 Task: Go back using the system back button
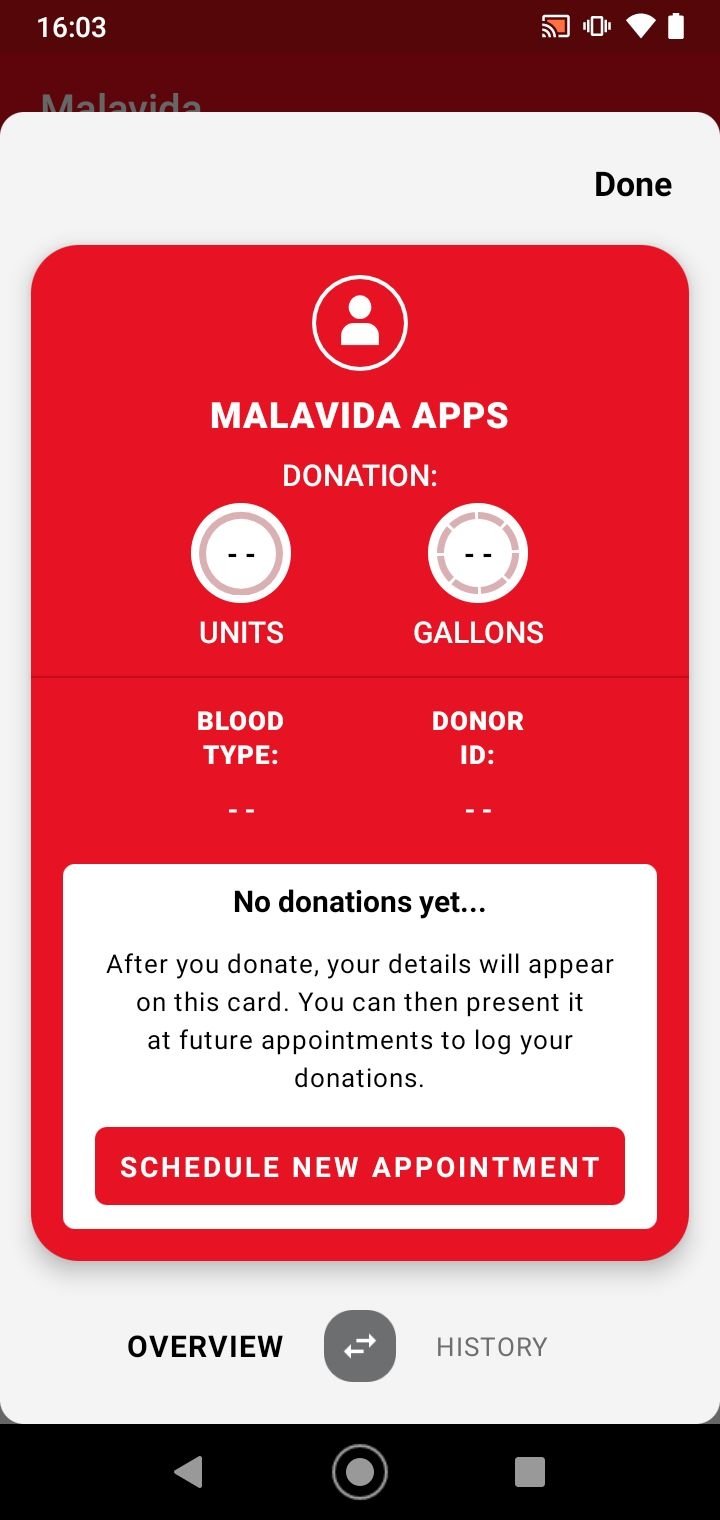[189, 1471]
